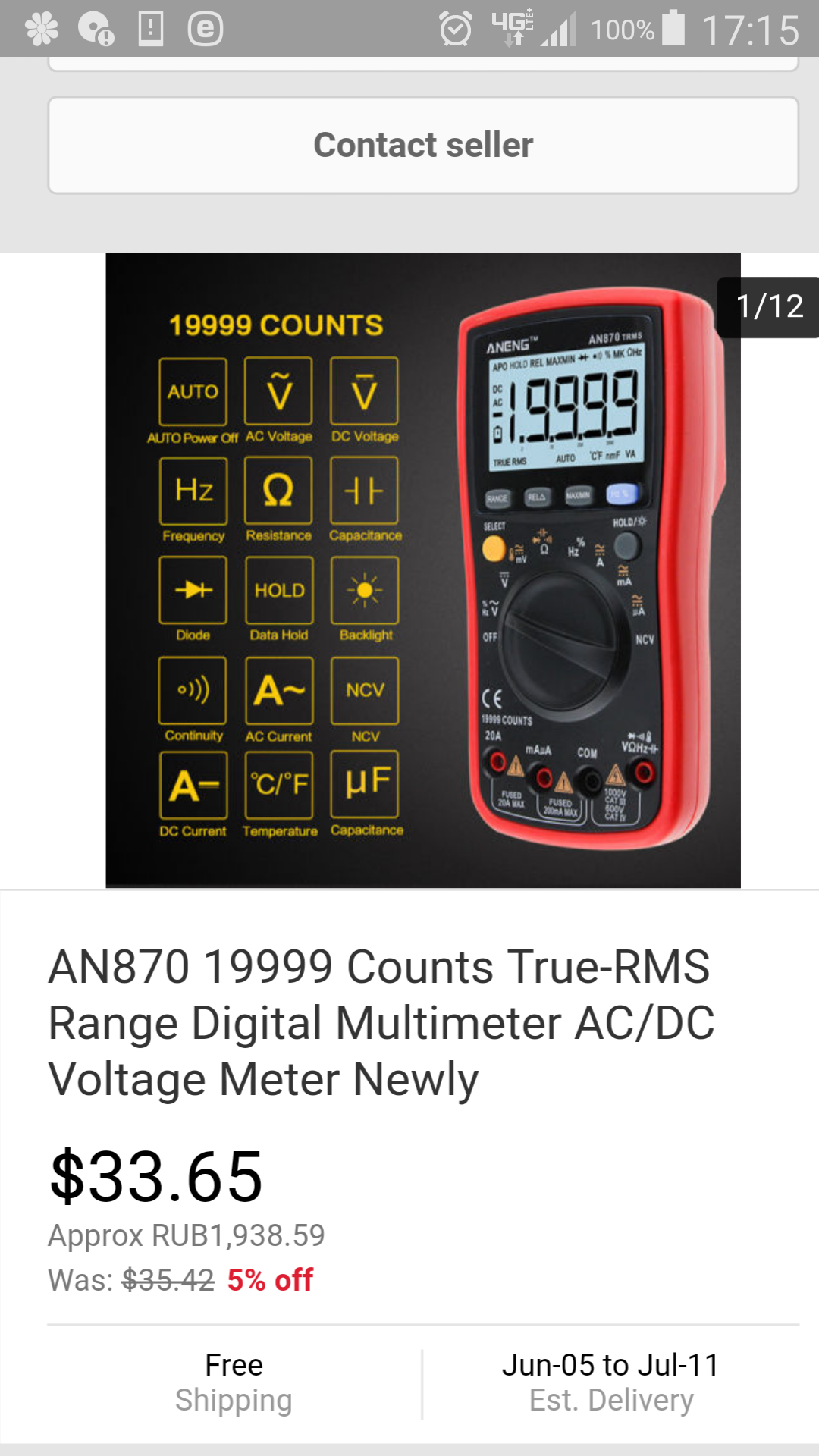Open the AN870 multimeter product image
This screenshot has width=819, height=1456.
422,570
